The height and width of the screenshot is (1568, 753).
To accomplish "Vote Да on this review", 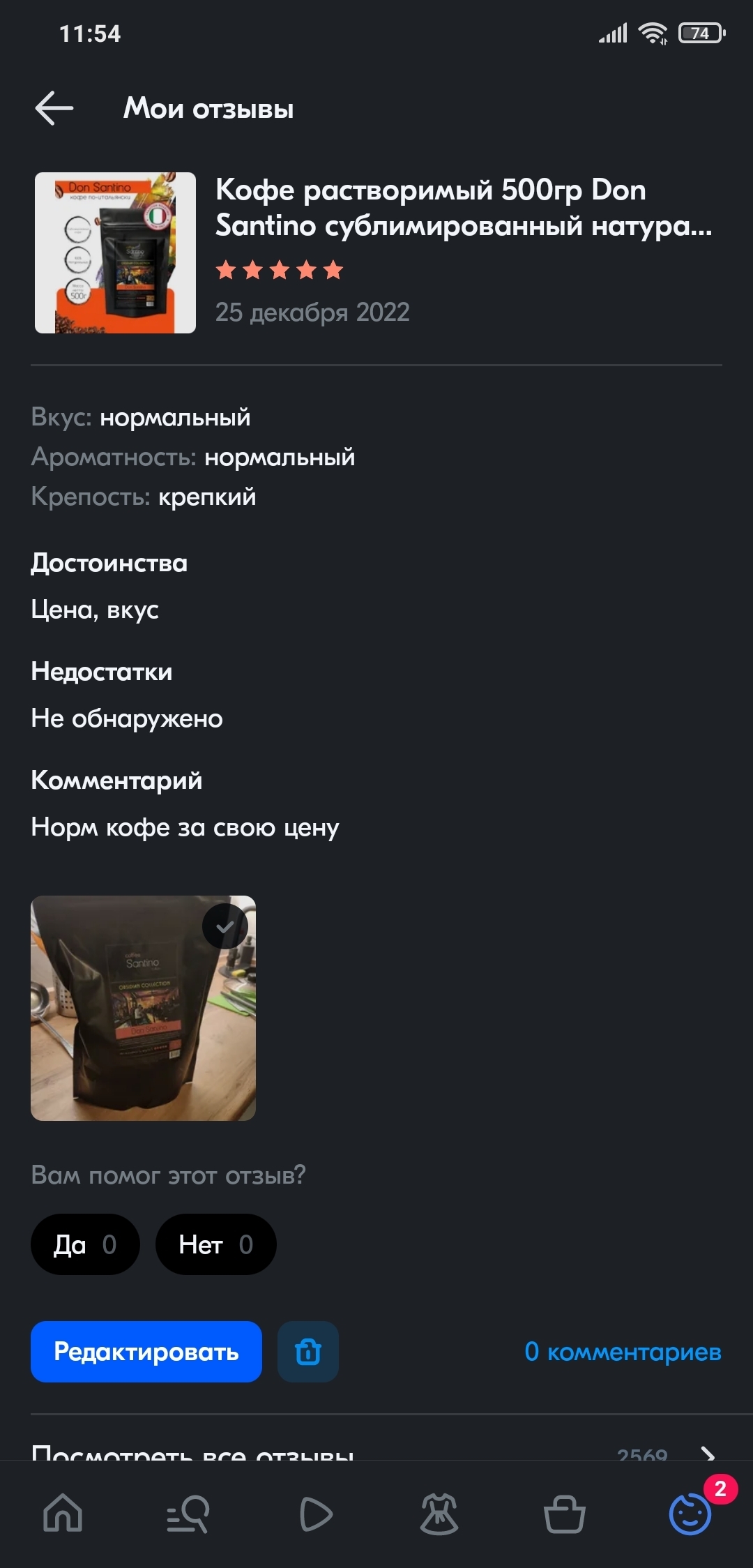I will pos(85,1244).
